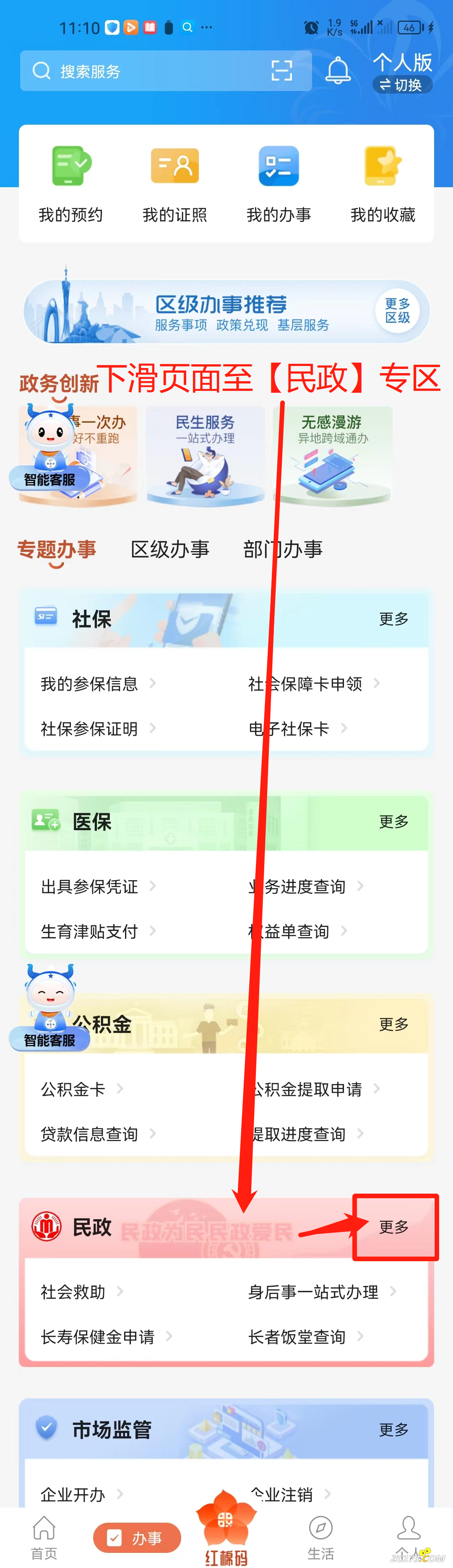Viewport: 453px width, 1568px height.
Task: Open the notifications bell
Action: click(x=338, y=71)
